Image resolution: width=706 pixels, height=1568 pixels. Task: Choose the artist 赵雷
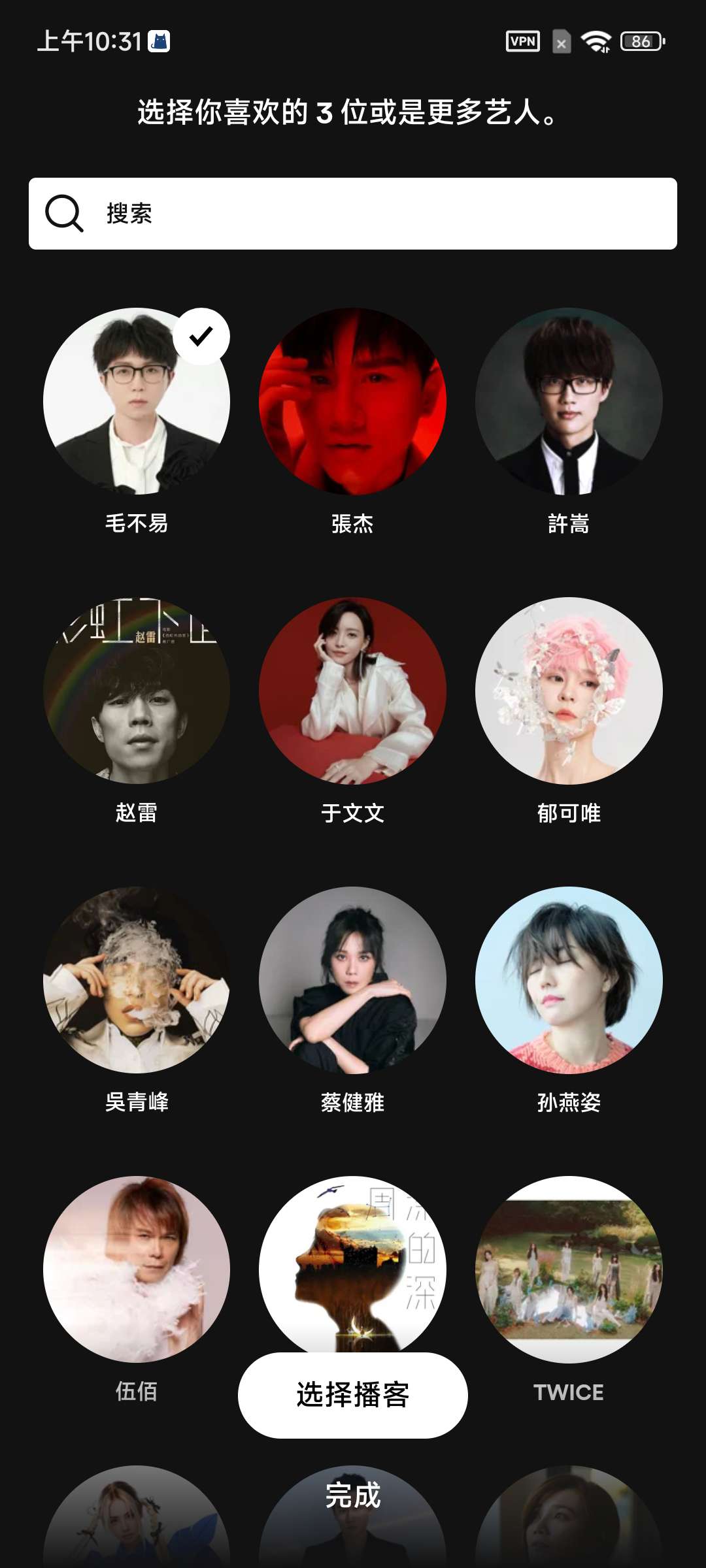[137, 691]
